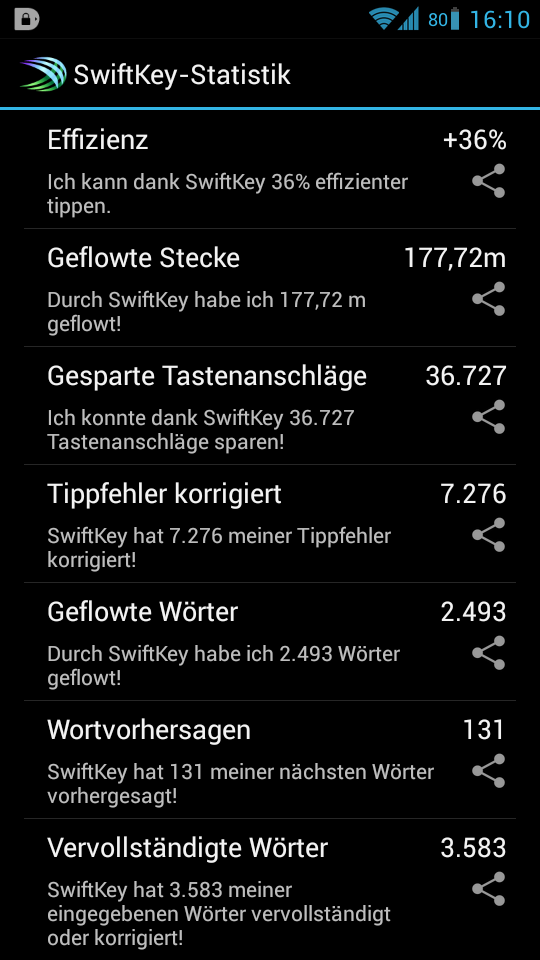Share the Geflowte Stecke stat
The height and width of the screenshot is (960, 540).
point(489,299)
